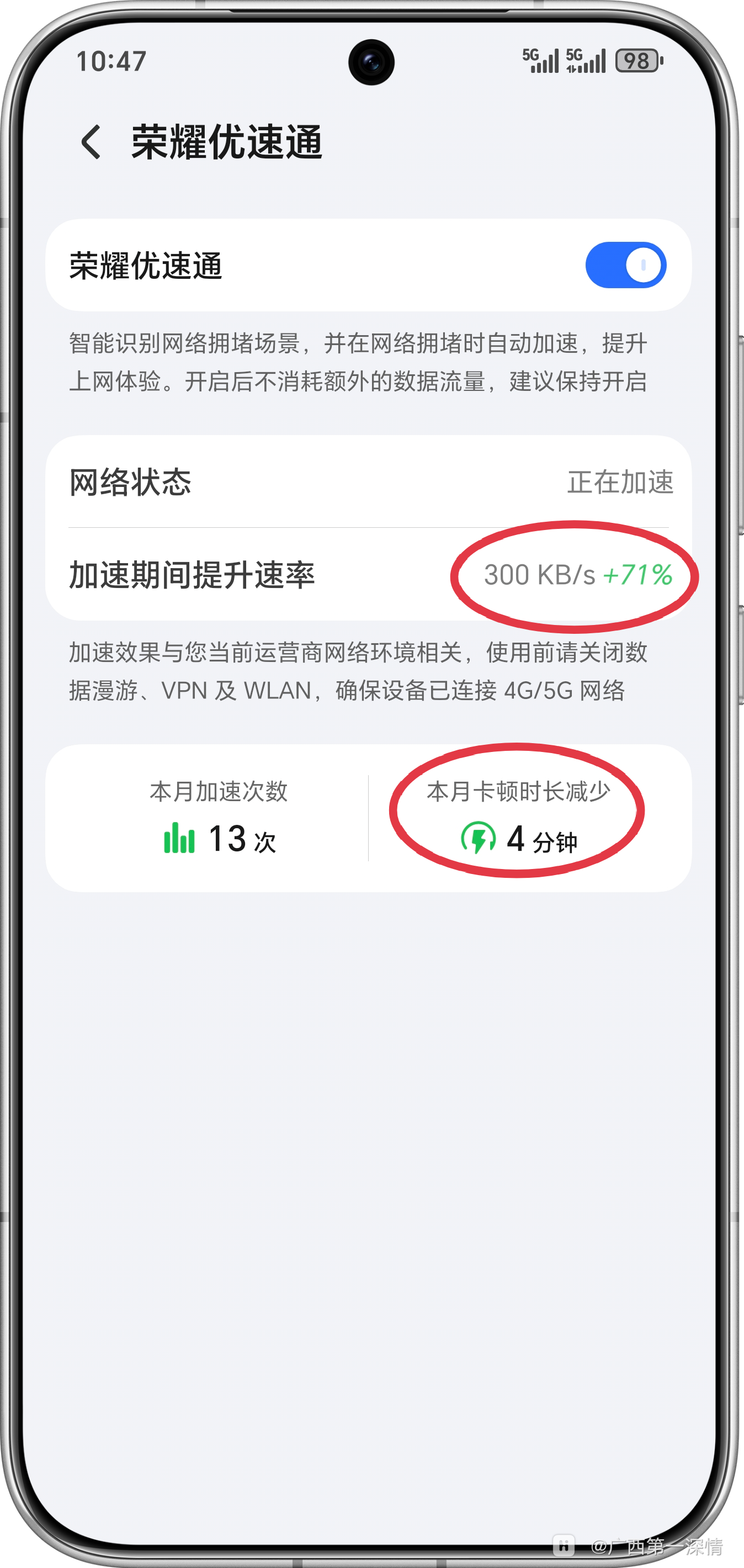744x1568 pixels.
Task: Go back from the 荣耀优速通 page
Action: pos(91,142)
